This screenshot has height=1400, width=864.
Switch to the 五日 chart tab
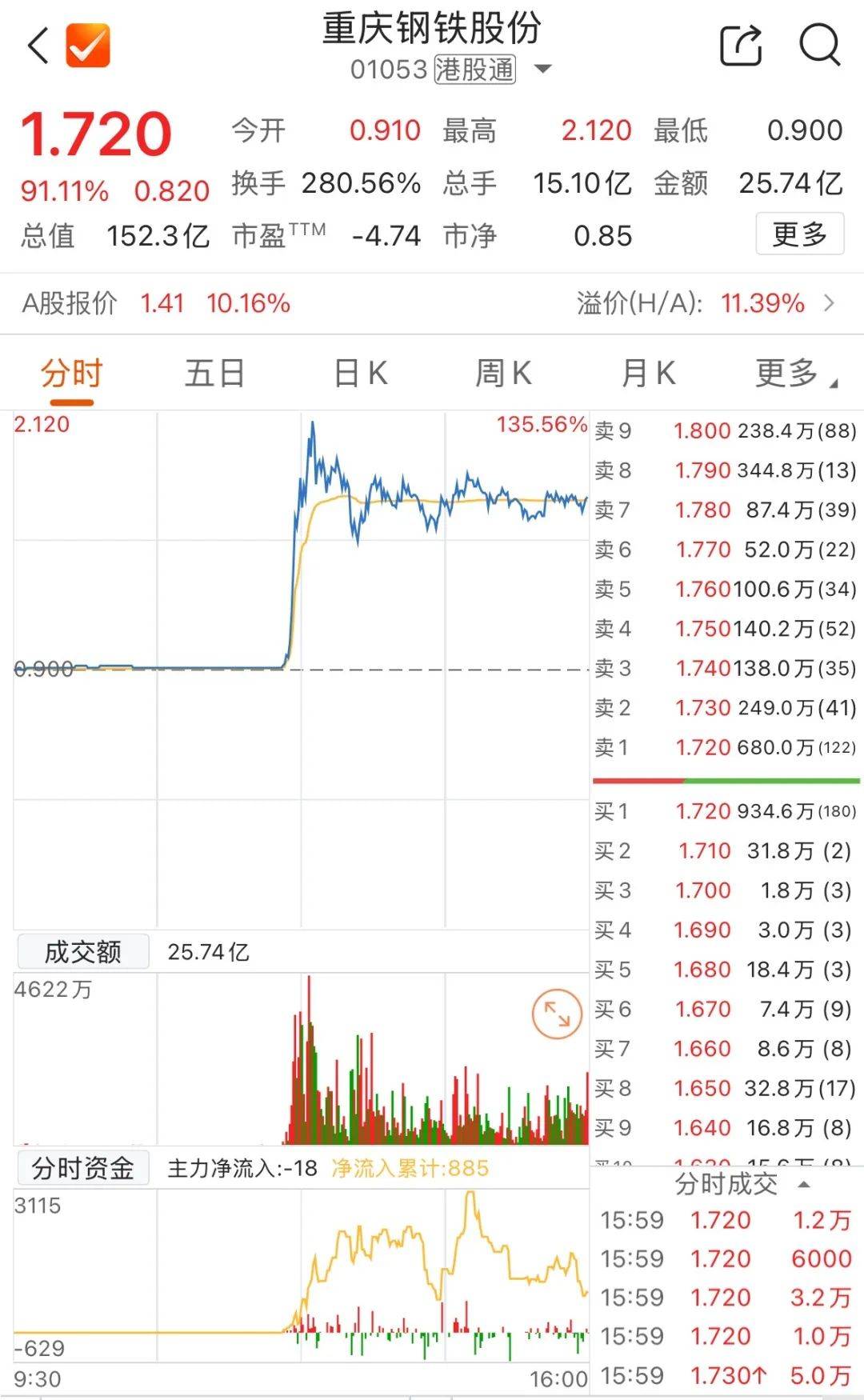coord(214,374)
